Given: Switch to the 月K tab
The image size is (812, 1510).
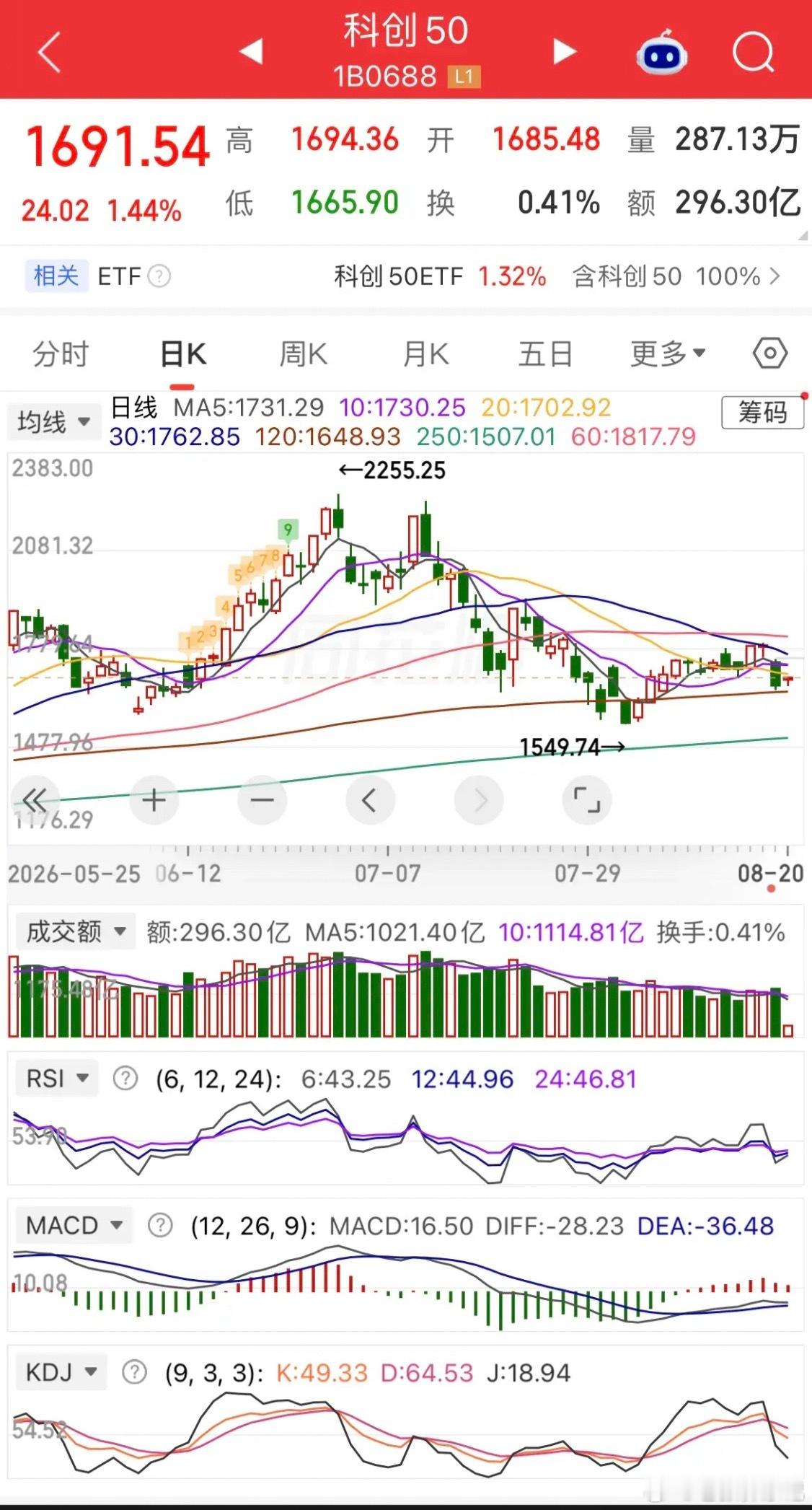Looking at the screenshot, I should click(x=425, y=354).
